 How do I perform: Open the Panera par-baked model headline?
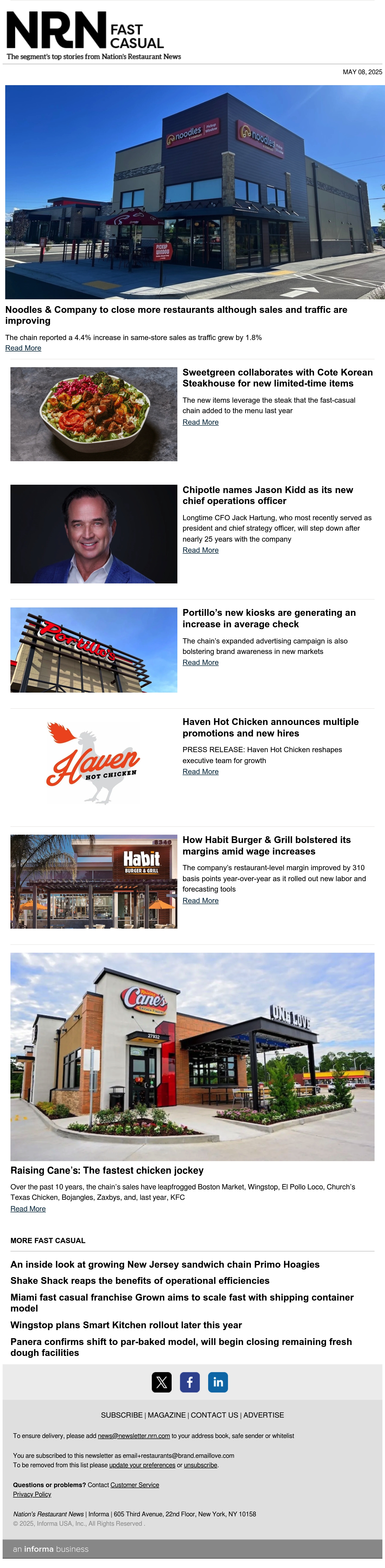pyautogui.click(x=181, y=1347)
